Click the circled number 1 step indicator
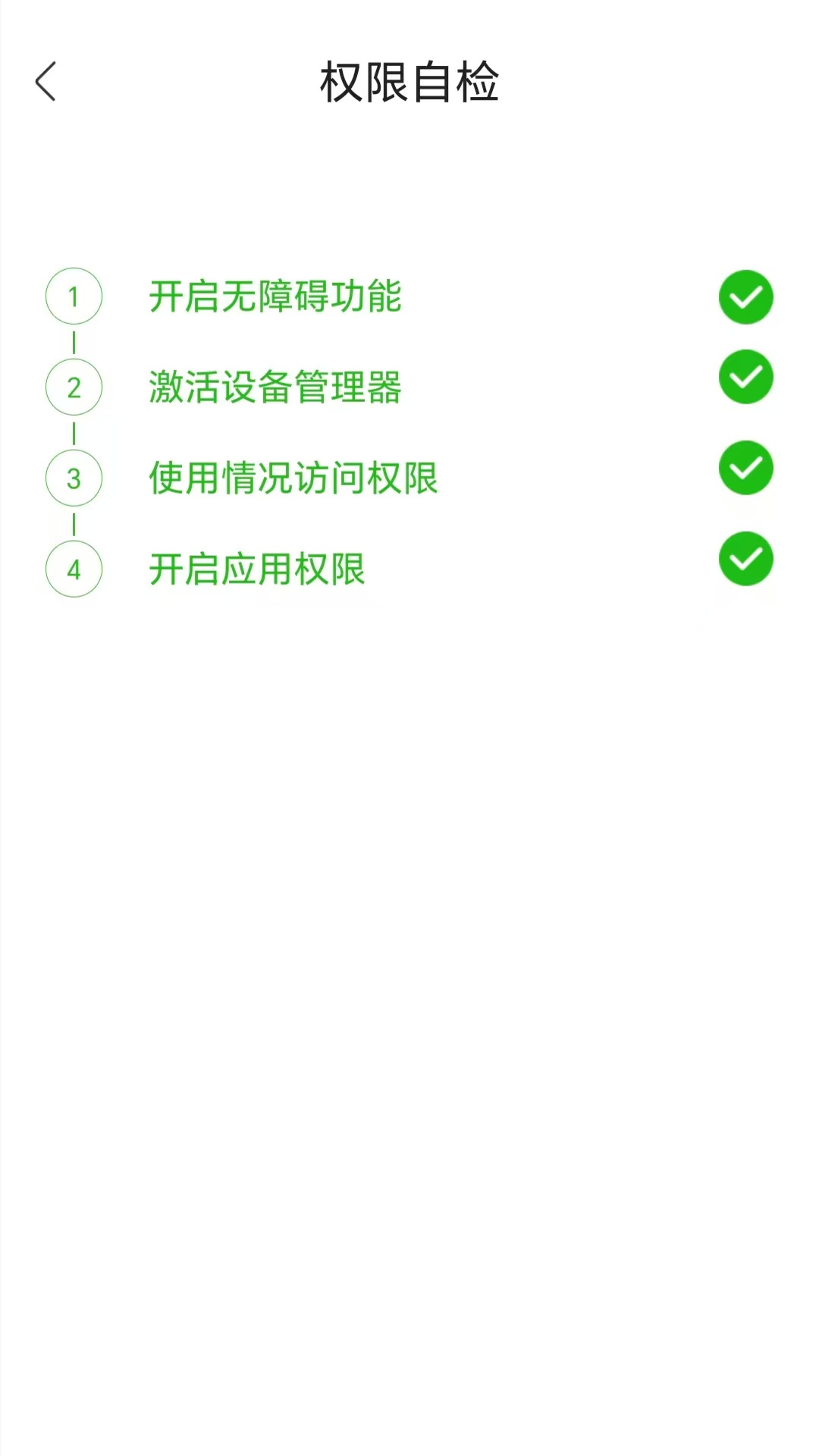This screenshot has height=1456, width=819. pyautogui.click(x=74, y=297)
